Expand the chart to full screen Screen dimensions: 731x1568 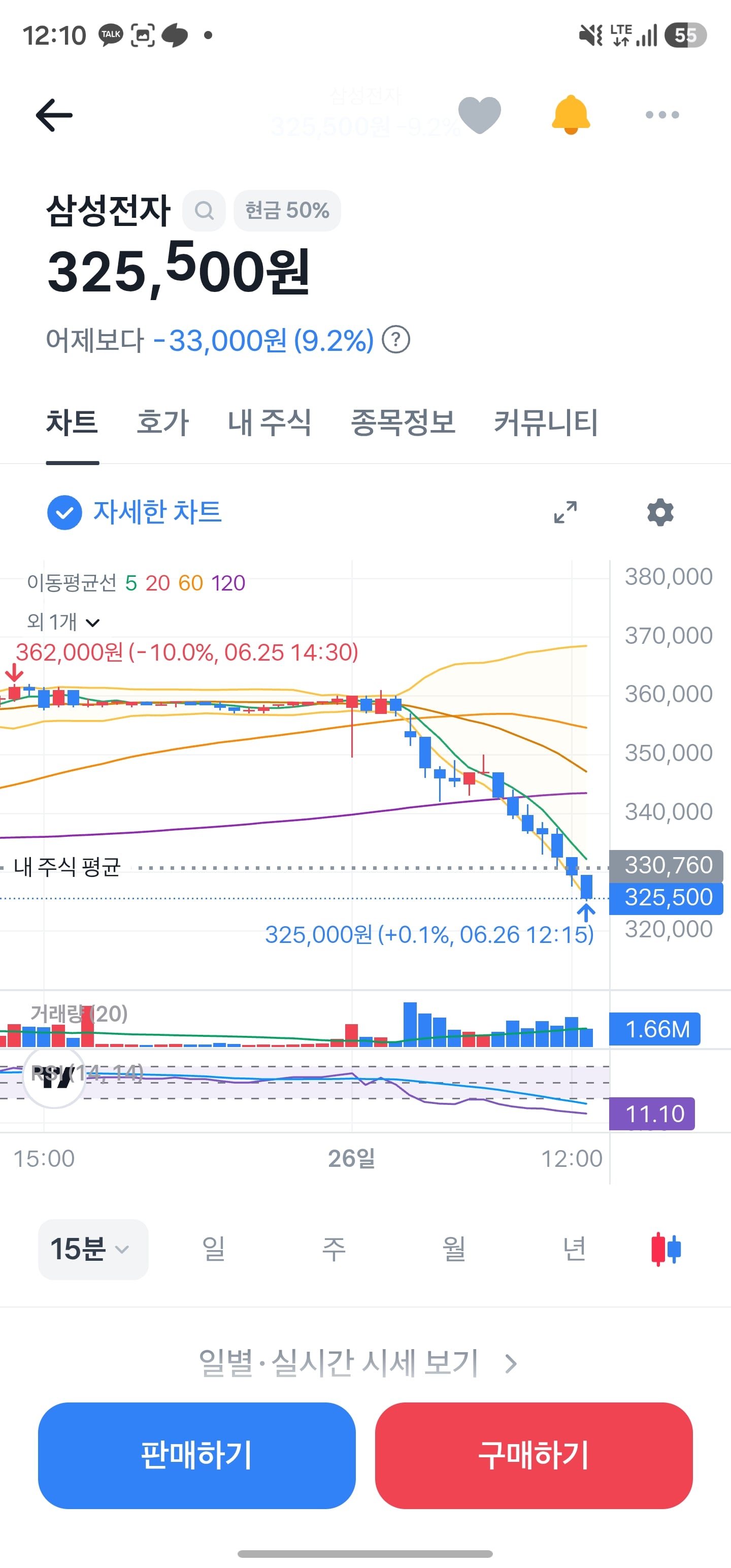coord(566,512)
